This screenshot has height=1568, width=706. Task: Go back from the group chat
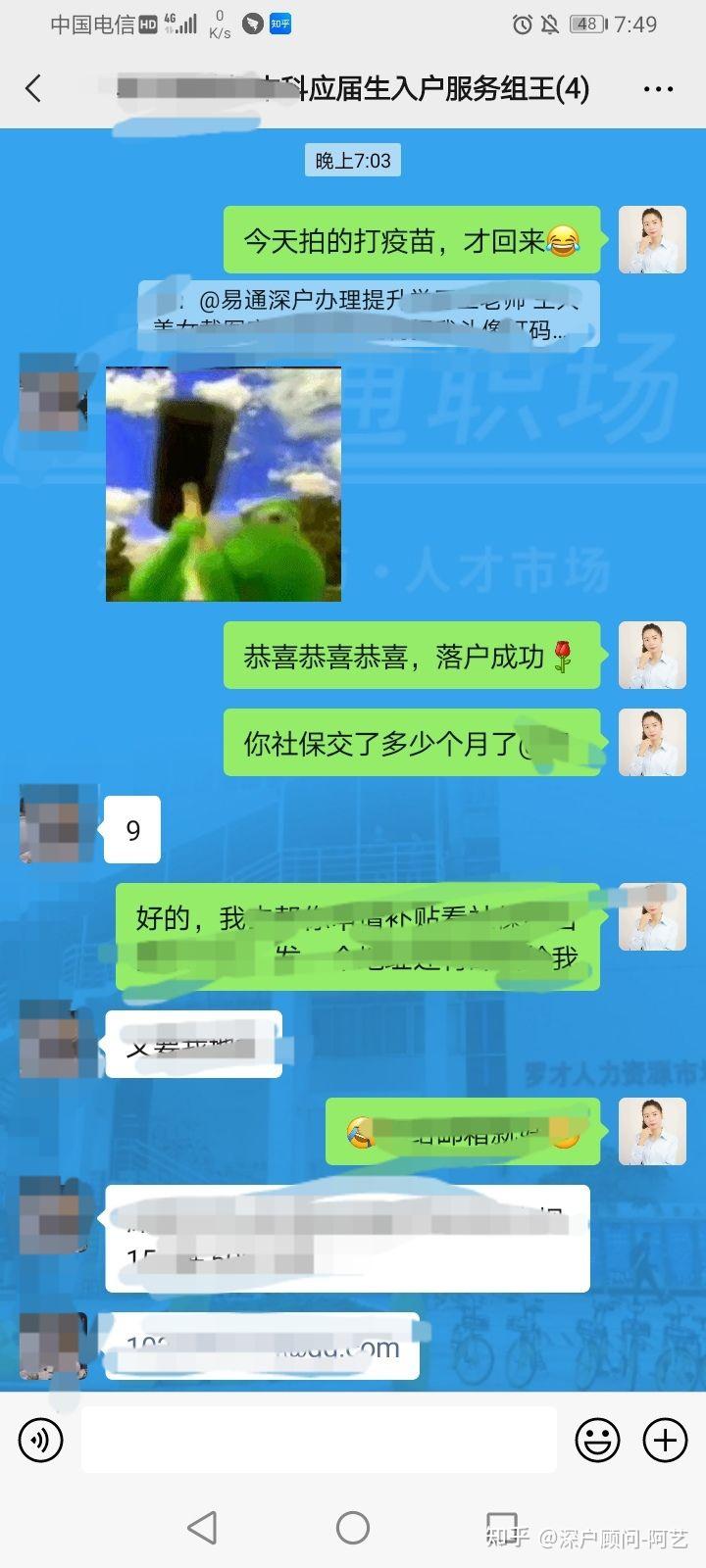click(x=33, y=89)
